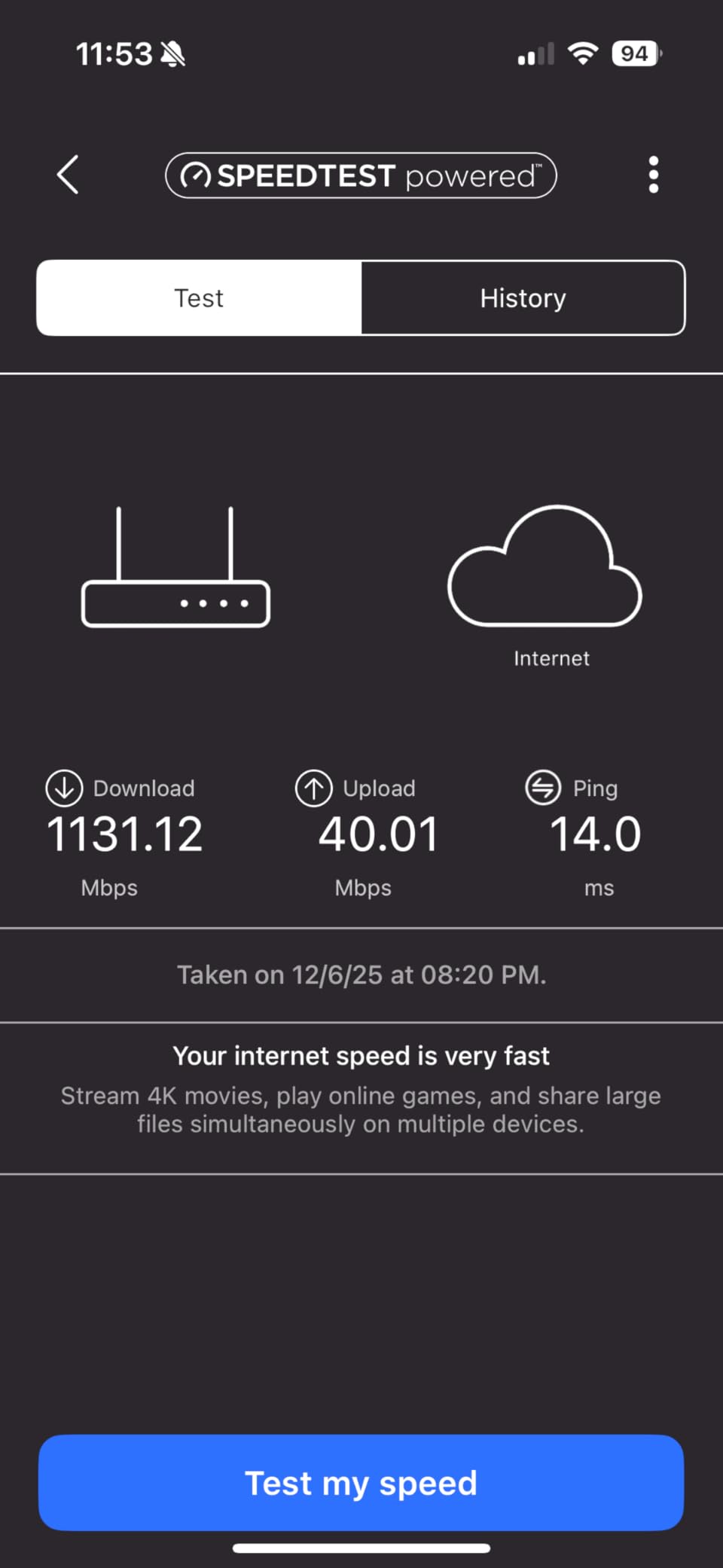This screenshot has width=723, height=1568.
Task: Click the Ping latency icon
Action: tap(542, 789)
